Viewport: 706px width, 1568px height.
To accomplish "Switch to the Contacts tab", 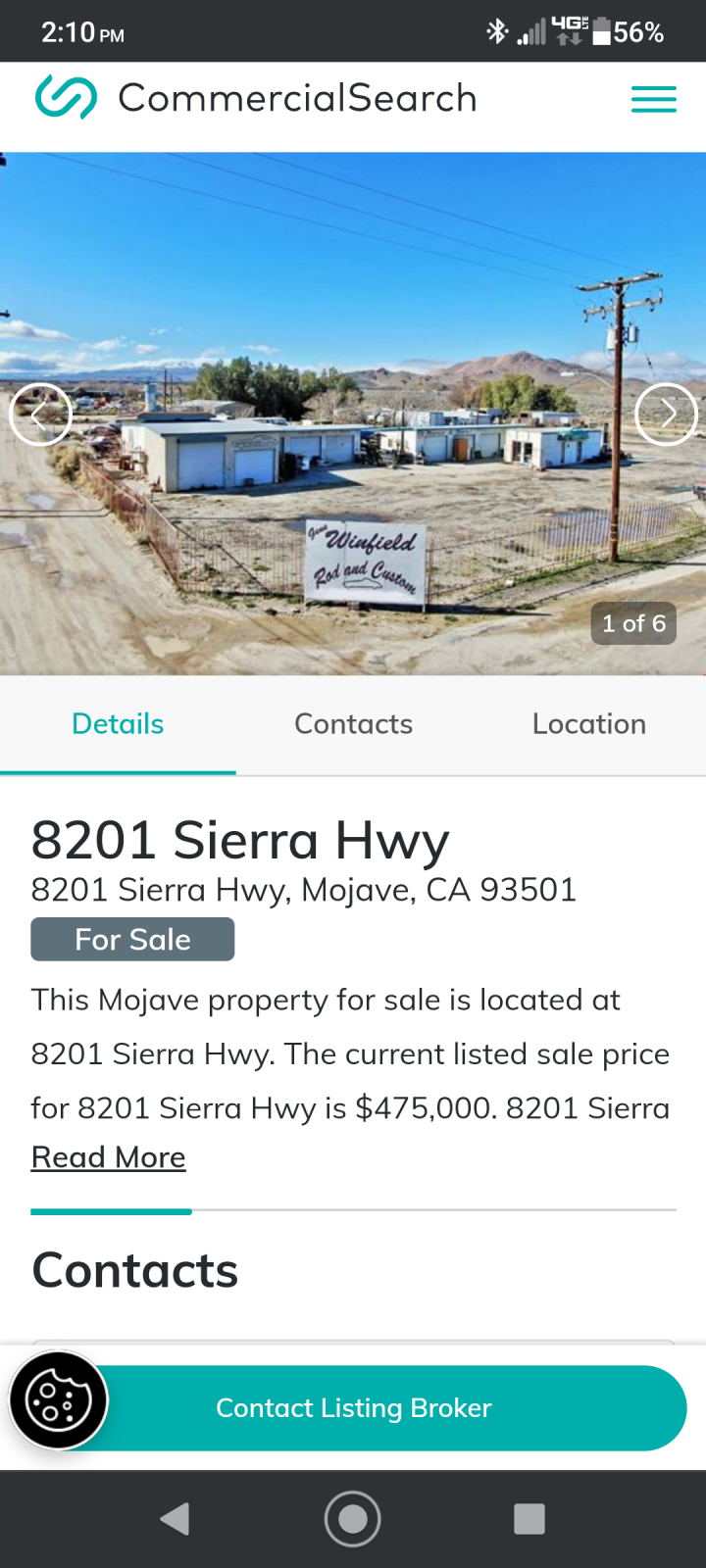I will click(x=353, y=724).
